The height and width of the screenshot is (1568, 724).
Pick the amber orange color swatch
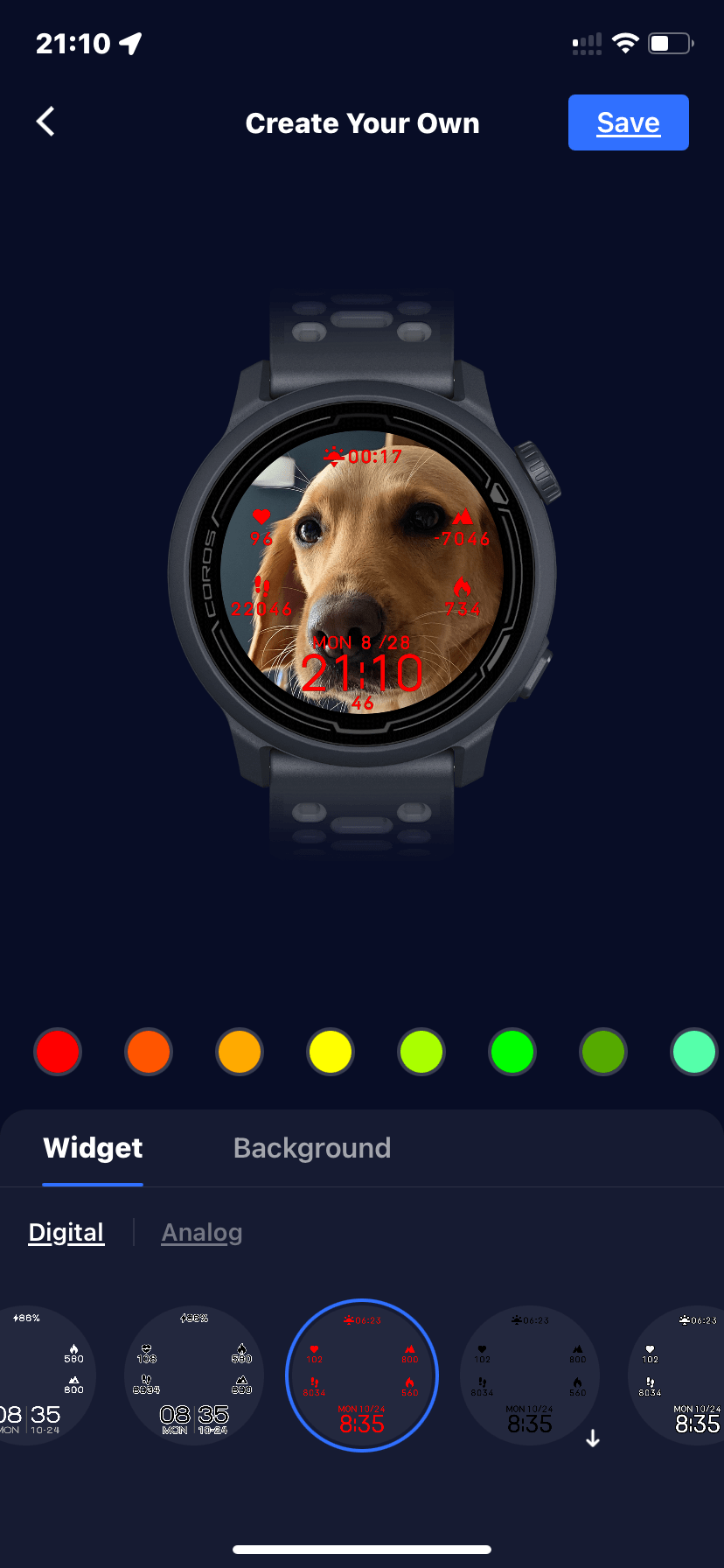click(240, 1052)
